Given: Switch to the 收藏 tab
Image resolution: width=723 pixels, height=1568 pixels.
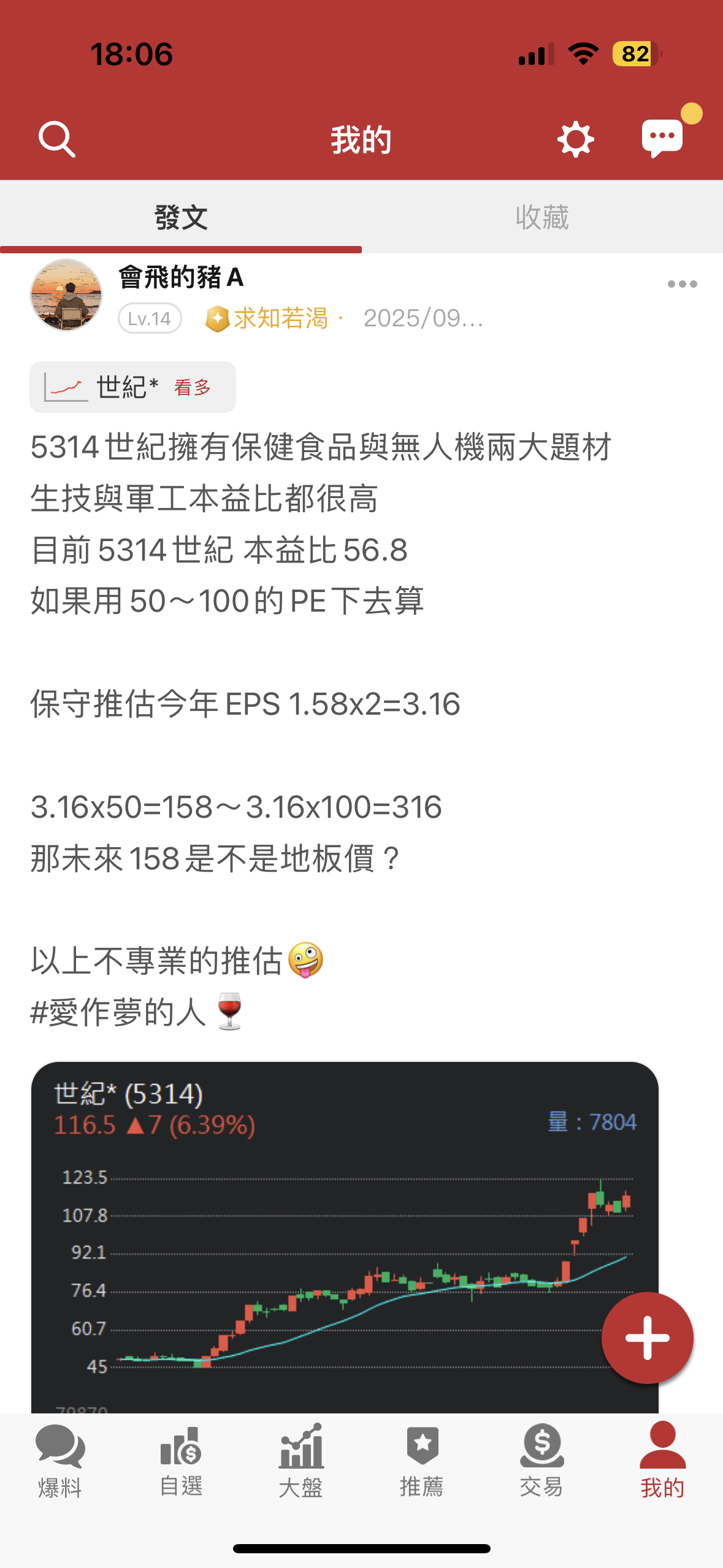Looking at the screenshot, I should click(x=542, y=217).
